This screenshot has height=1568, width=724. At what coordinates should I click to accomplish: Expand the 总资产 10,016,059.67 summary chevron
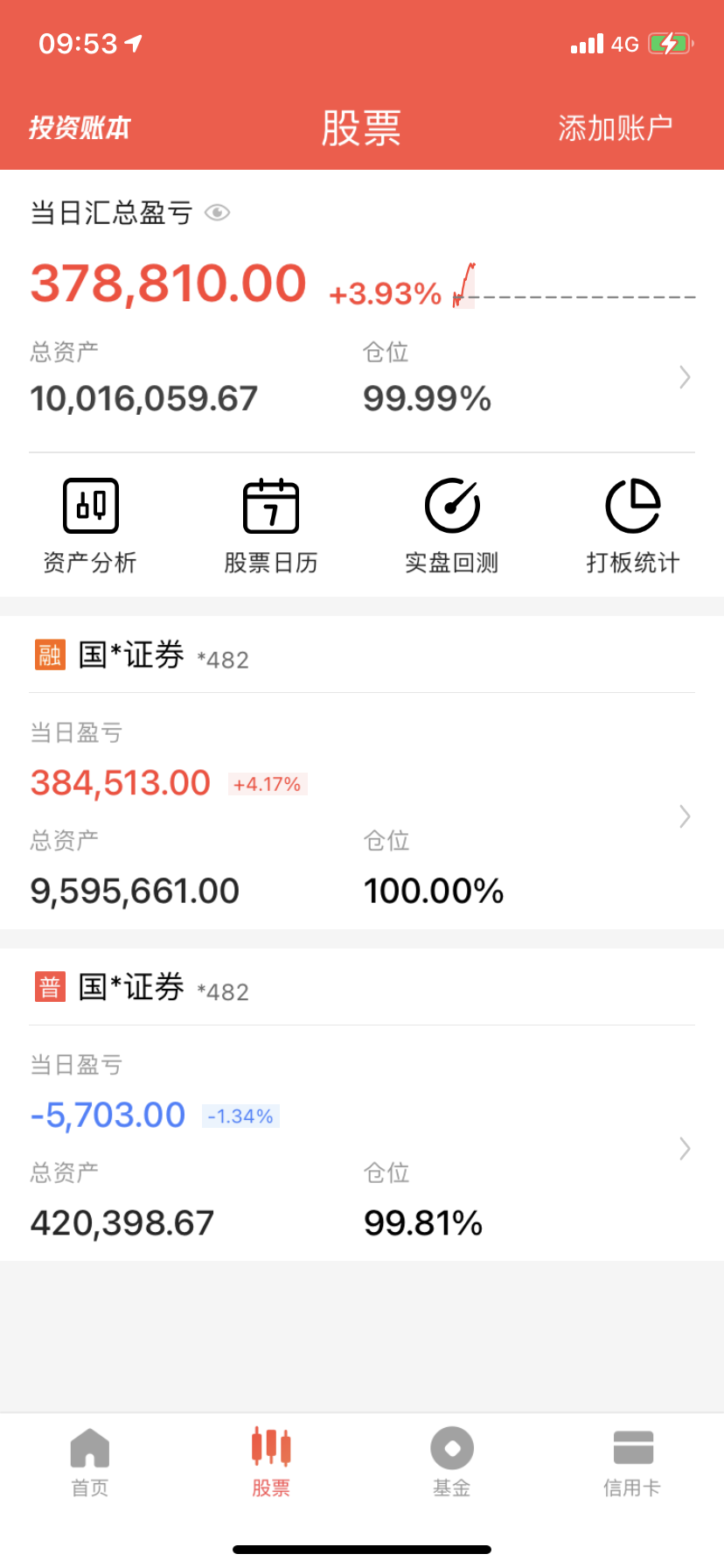point(685,378)
